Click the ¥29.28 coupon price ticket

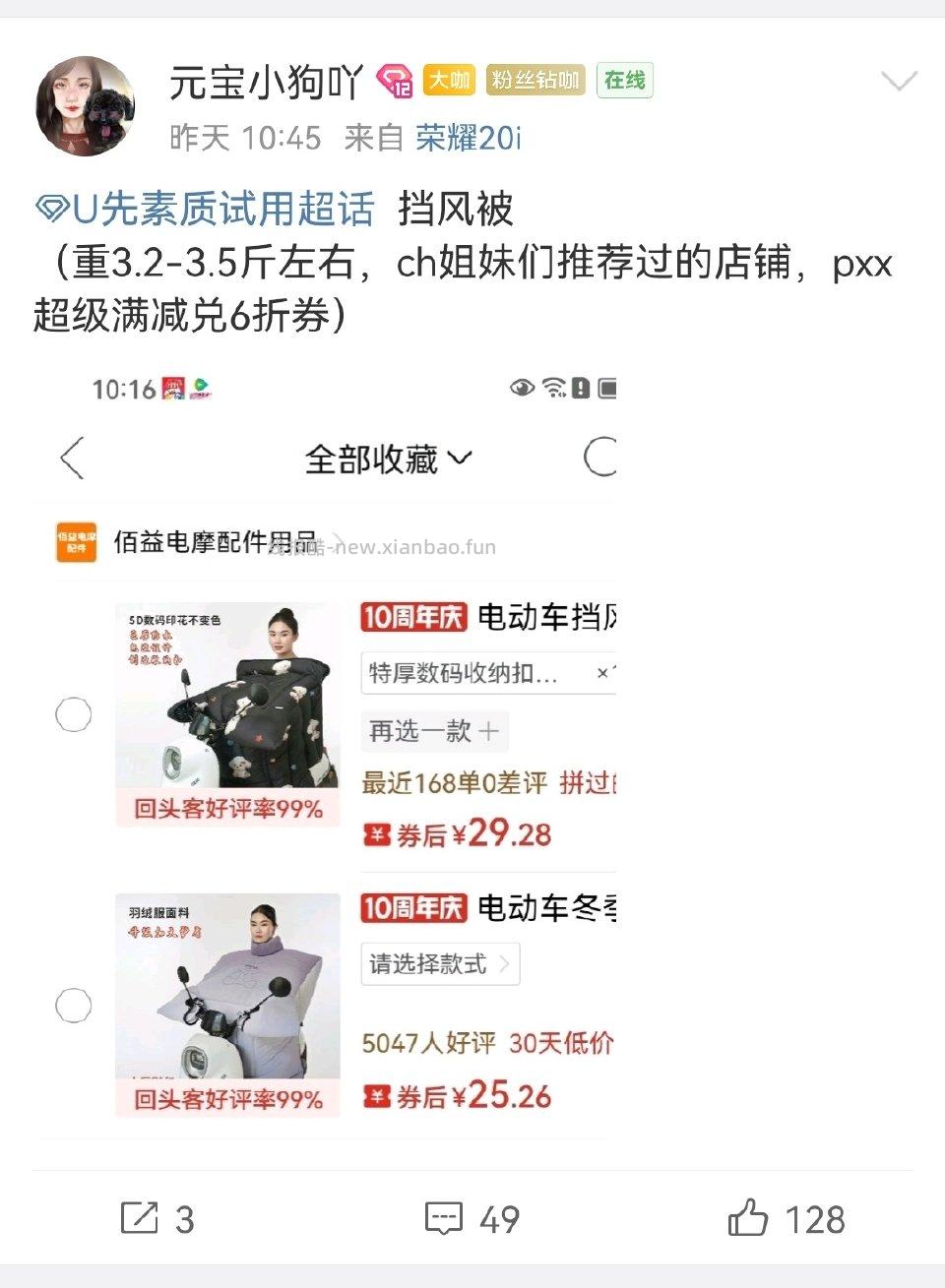pos(458,833)
